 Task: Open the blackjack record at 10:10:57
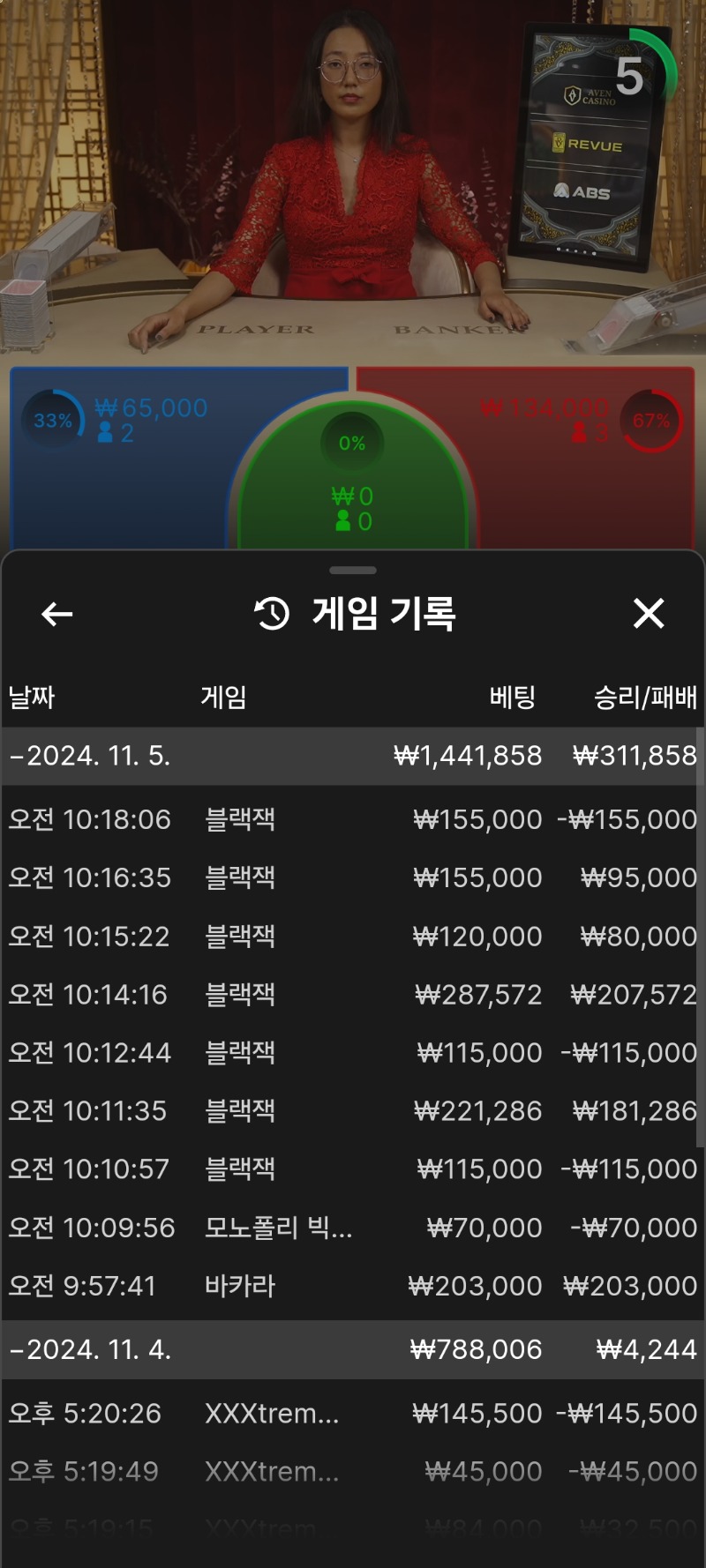coord(353,1169)
